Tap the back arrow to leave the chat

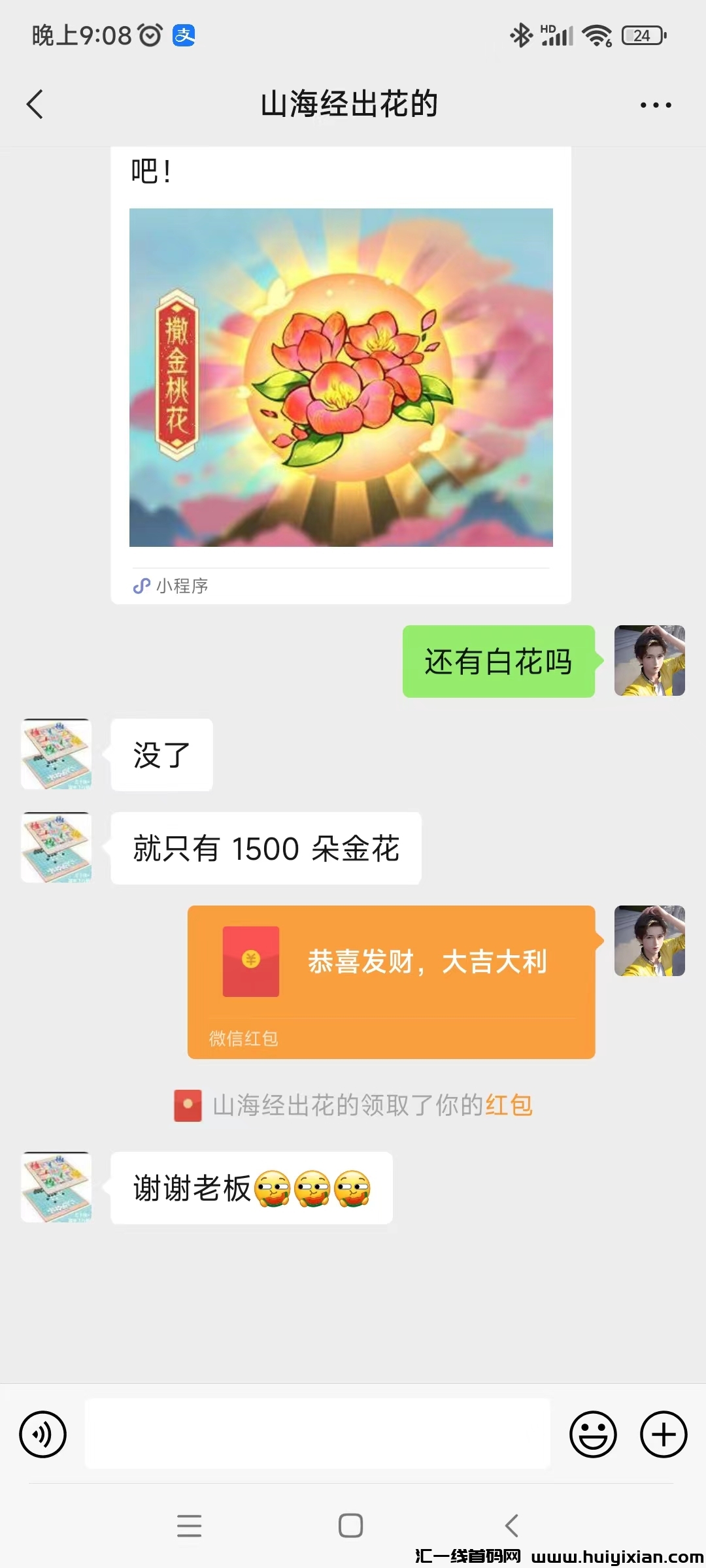(36, 103)
